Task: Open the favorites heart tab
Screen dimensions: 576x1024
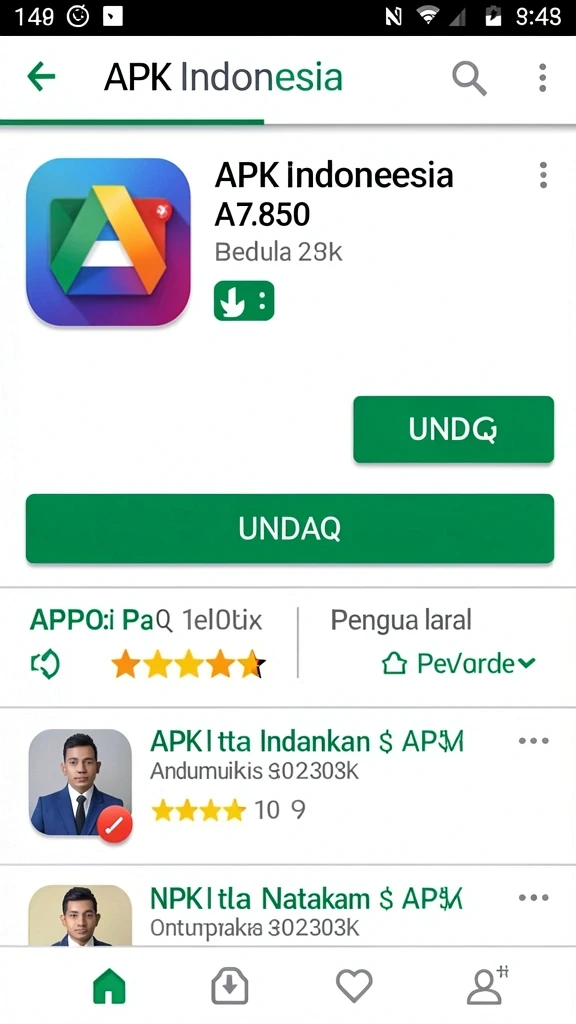Action: click(x=354, y=985)
